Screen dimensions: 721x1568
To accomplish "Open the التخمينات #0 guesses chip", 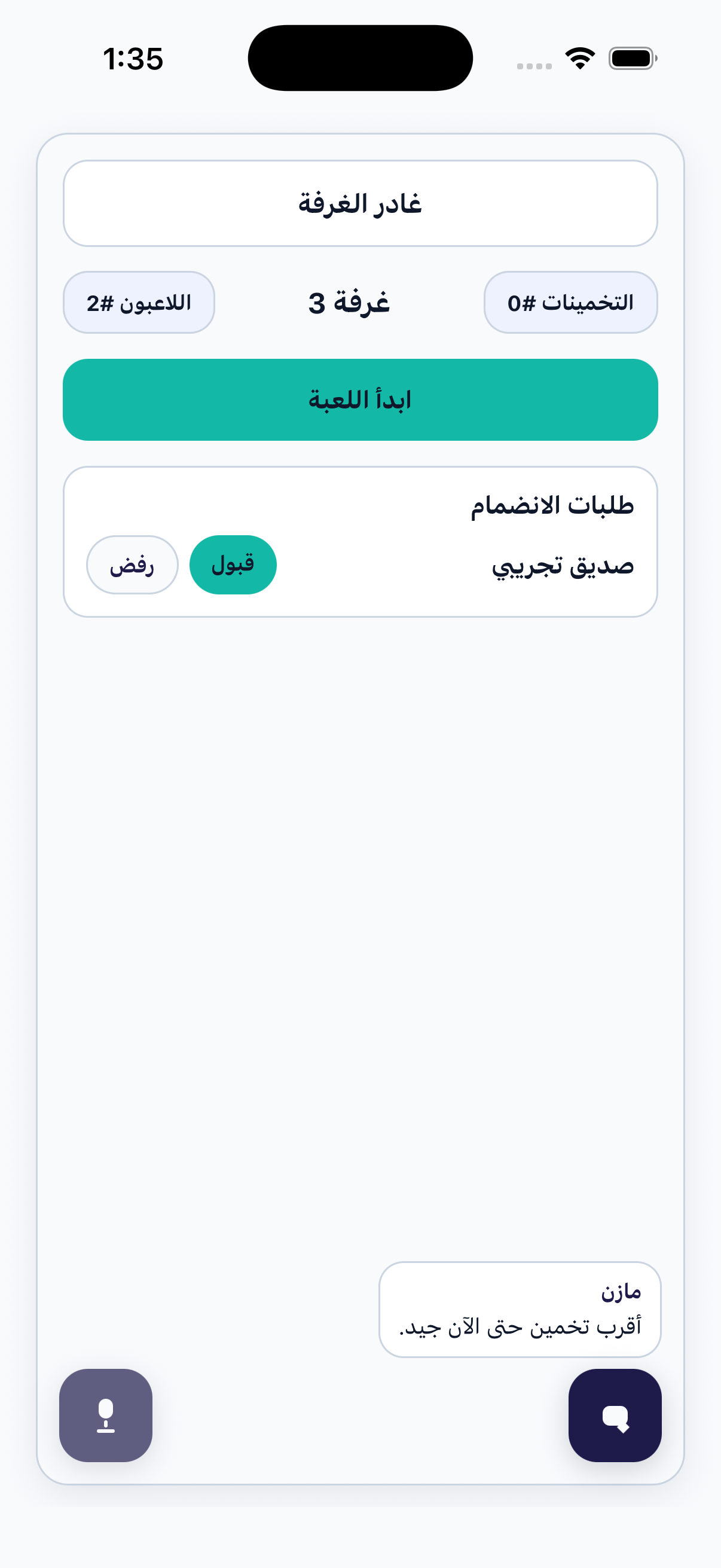I will [x=572, y=302].
